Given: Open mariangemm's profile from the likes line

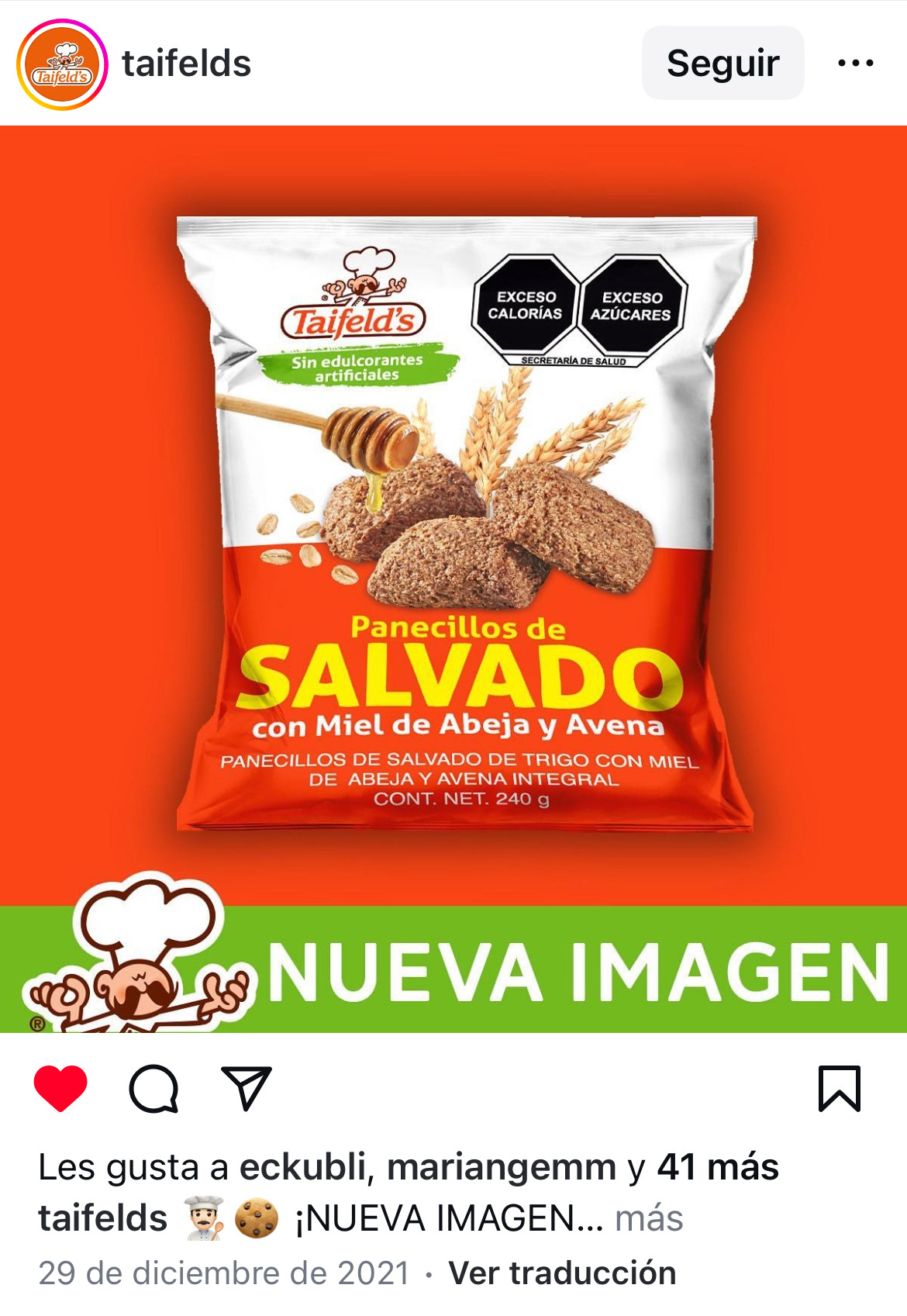Looking at the screenshot, I should click(x=501, y=1167).
